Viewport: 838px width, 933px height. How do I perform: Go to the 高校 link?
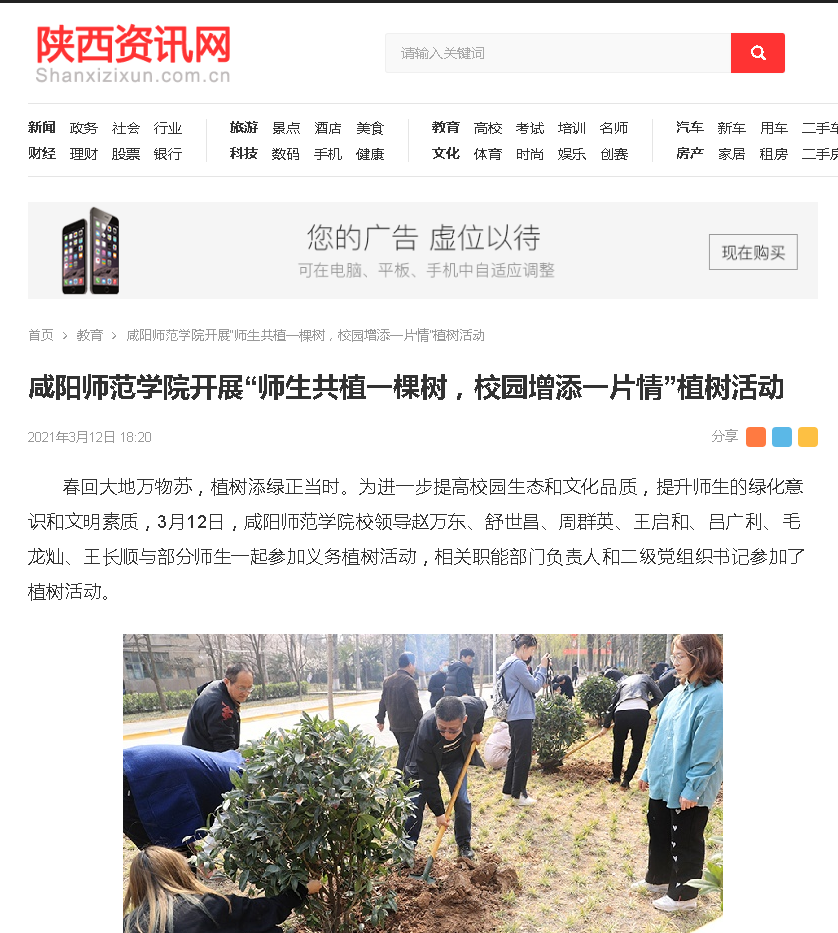pyautogui.click(x=488, y=128)
